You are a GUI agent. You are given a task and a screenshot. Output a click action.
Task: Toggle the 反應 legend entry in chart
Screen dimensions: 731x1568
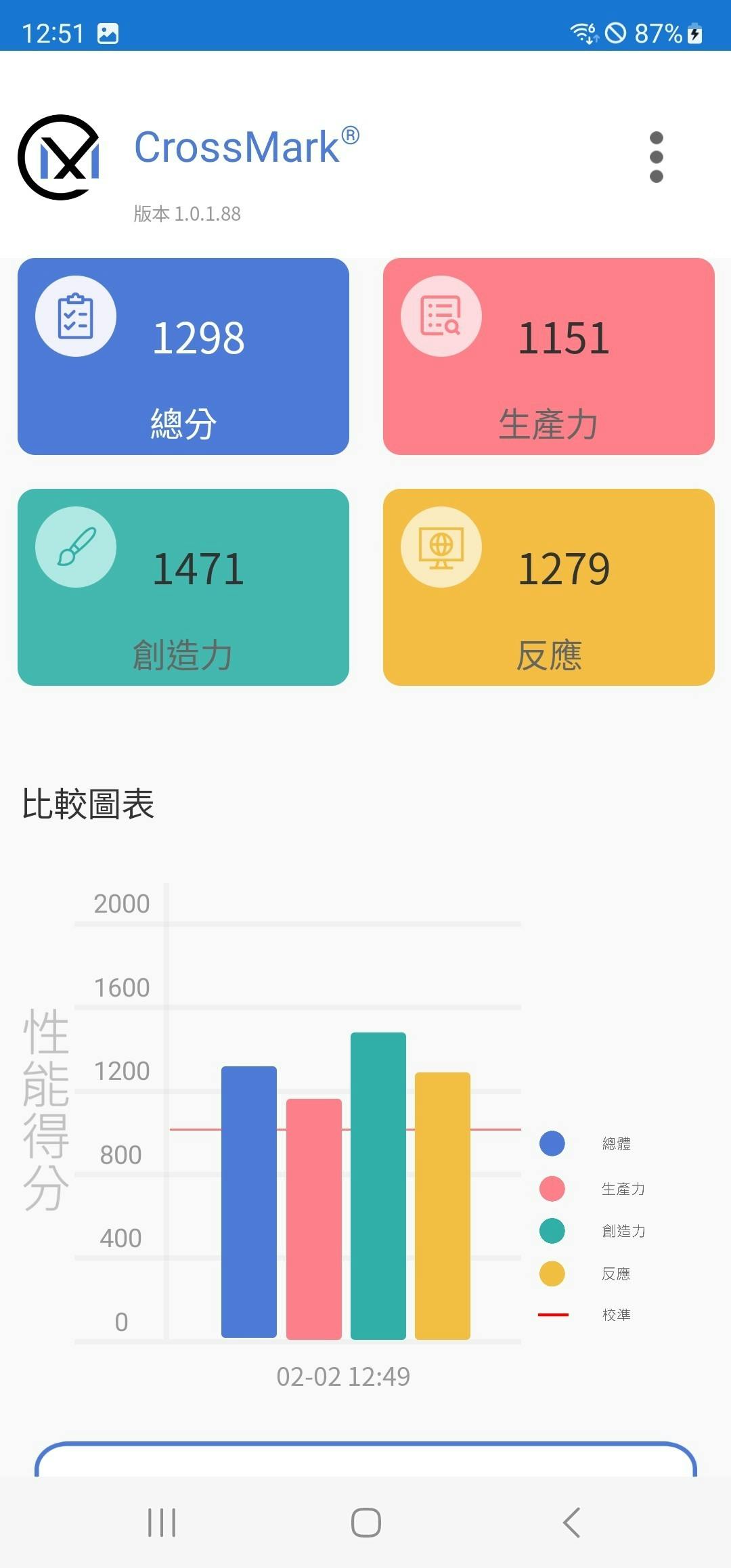click(x=588, y=1273)
